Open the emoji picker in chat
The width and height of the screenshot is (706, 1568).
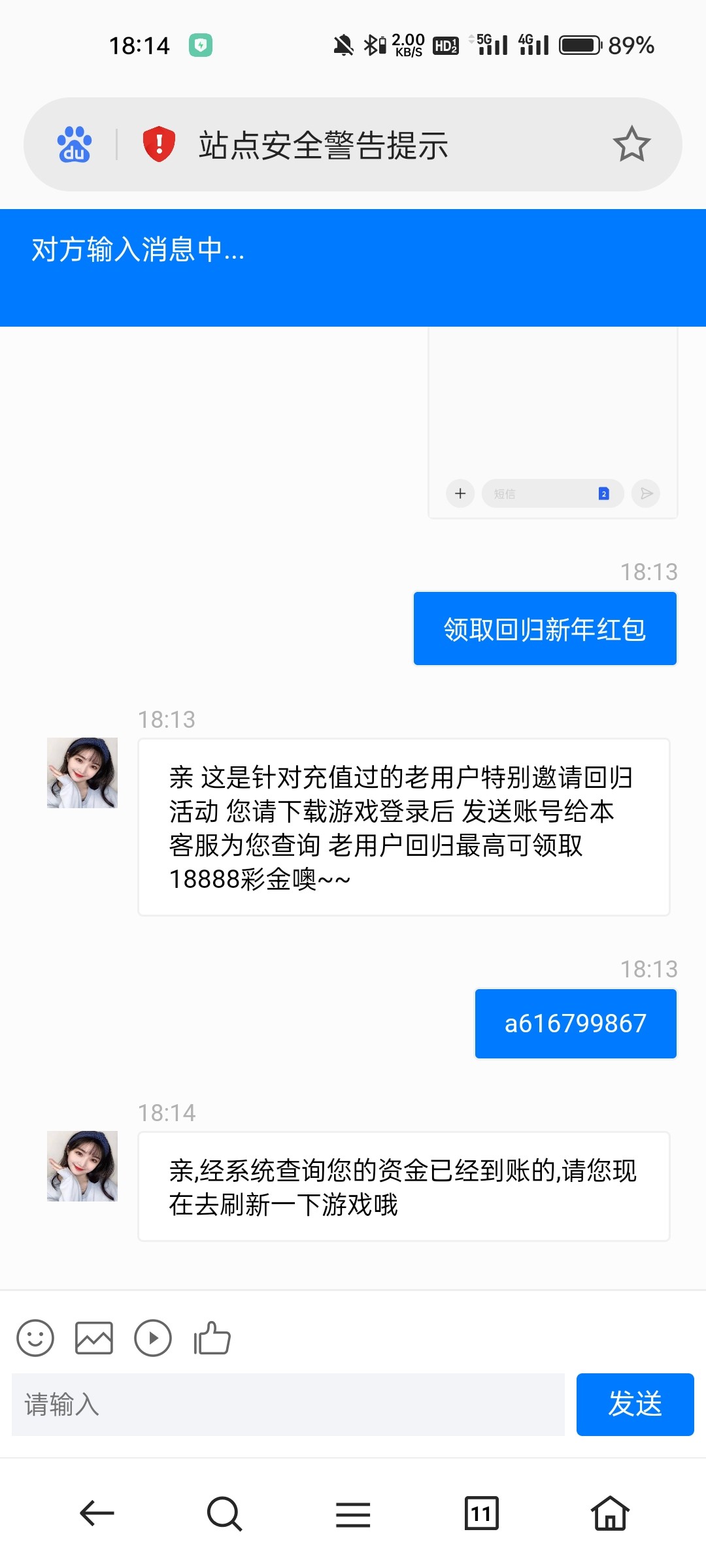coord(35,1338)
